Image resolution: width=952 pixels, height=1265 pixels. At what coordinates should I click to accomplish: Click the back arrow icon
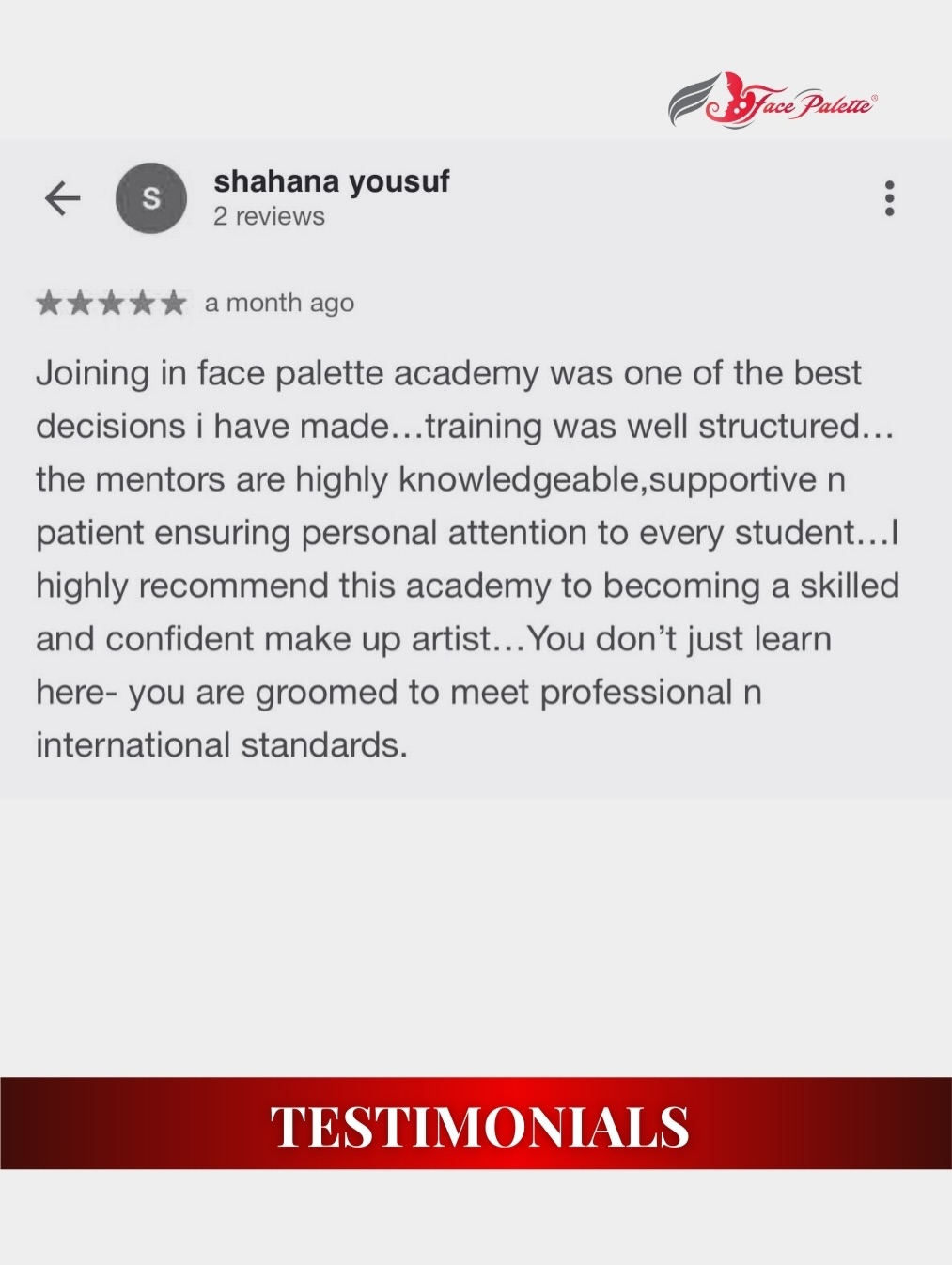click(62, 198)
